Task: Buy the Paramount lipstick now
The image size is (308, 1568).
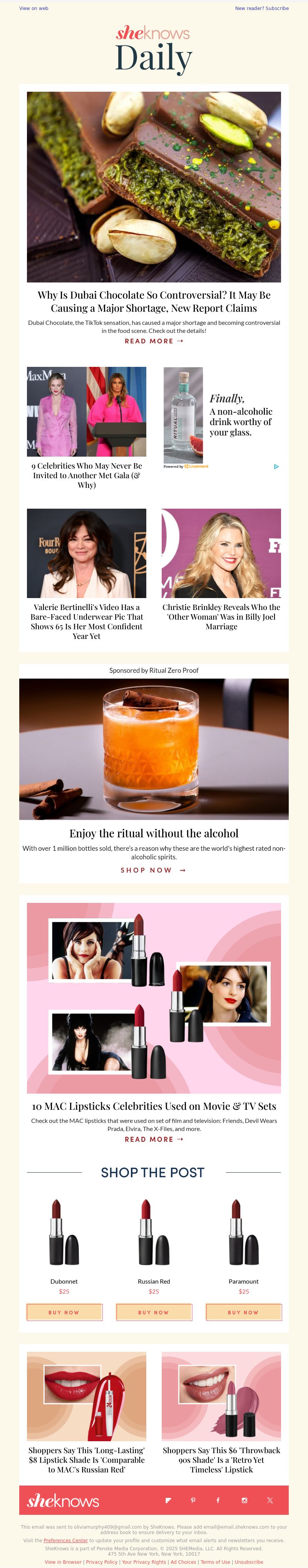Action: point(243,1312)
